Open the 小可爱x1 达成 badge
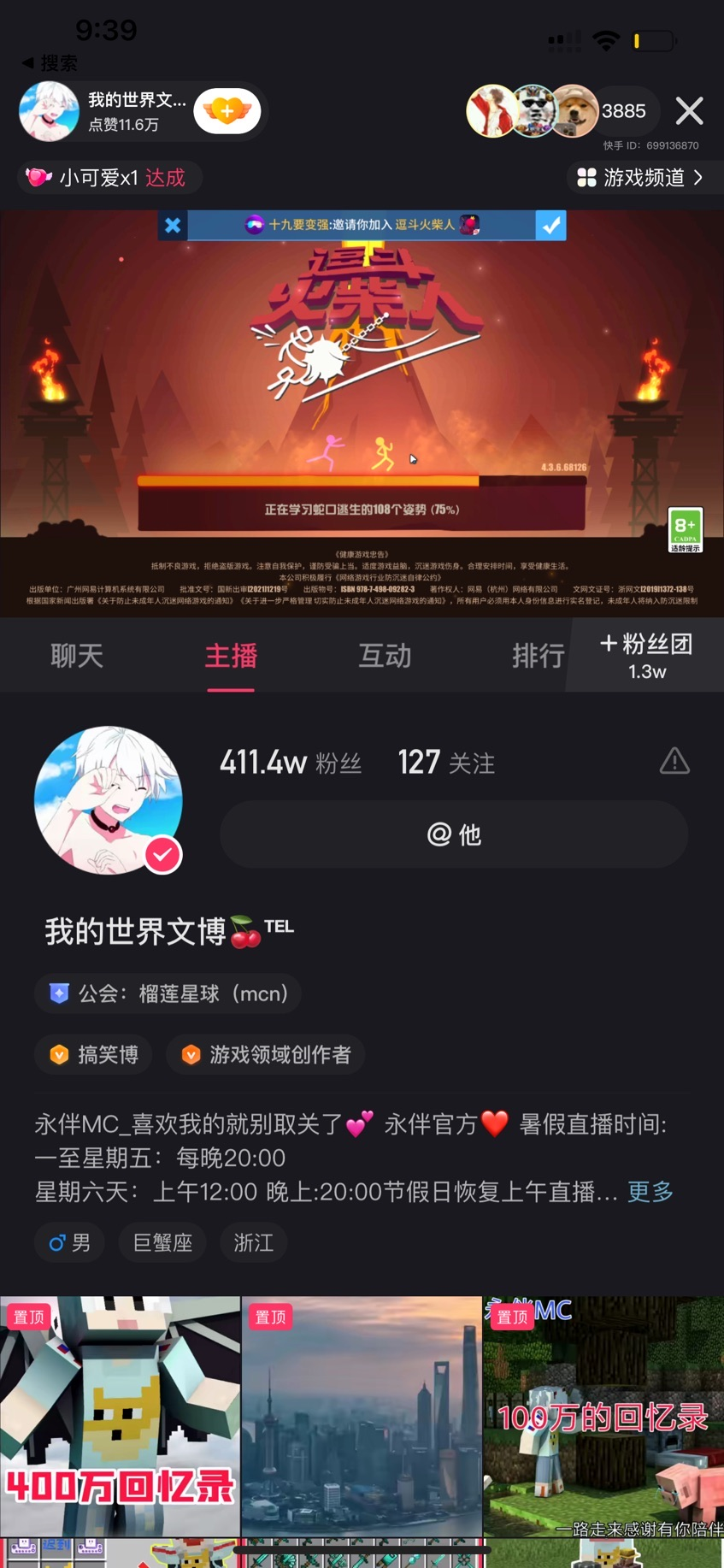724x1568 pixels. pyautogui.click(x=109, y=178)
